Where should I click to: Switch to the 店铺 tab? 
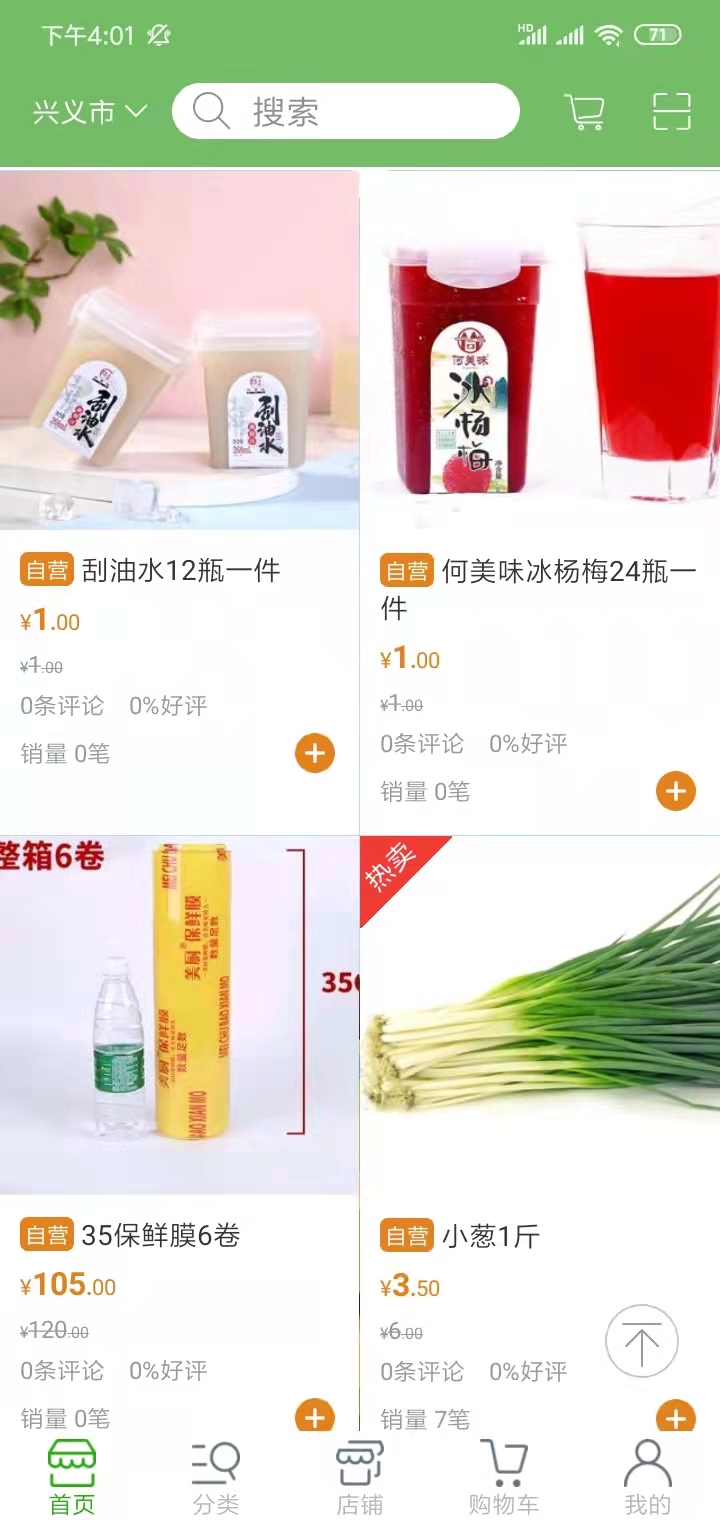(360, 1478)
